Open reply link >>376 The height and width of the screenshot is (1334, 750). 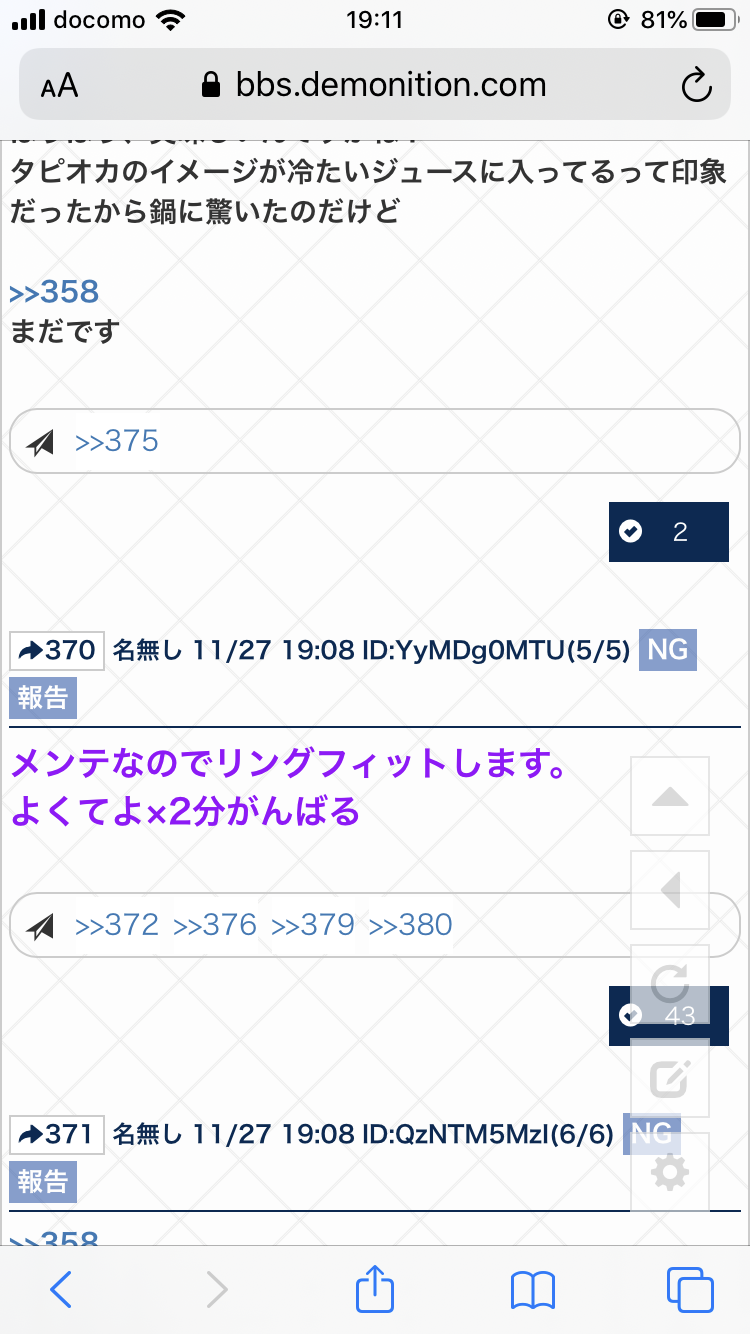tap(215, 925)
